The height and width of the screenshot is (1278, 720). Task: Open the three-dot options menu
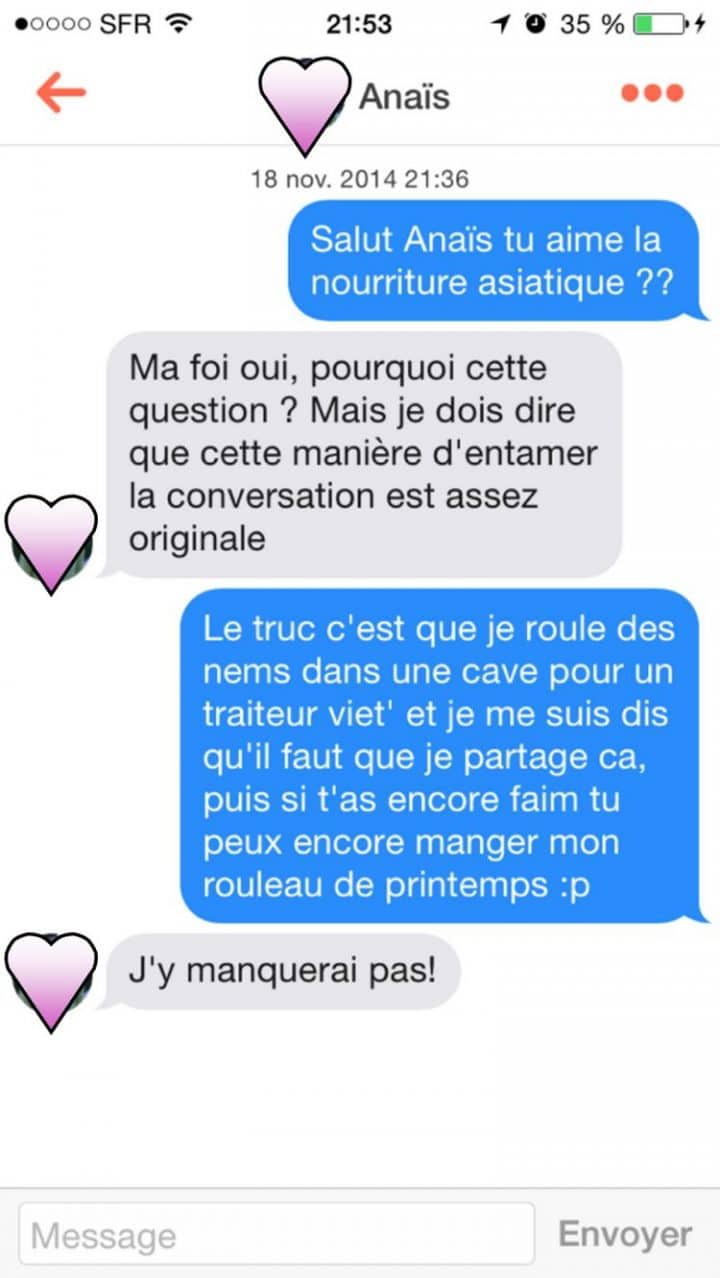(x=651, y=92)
